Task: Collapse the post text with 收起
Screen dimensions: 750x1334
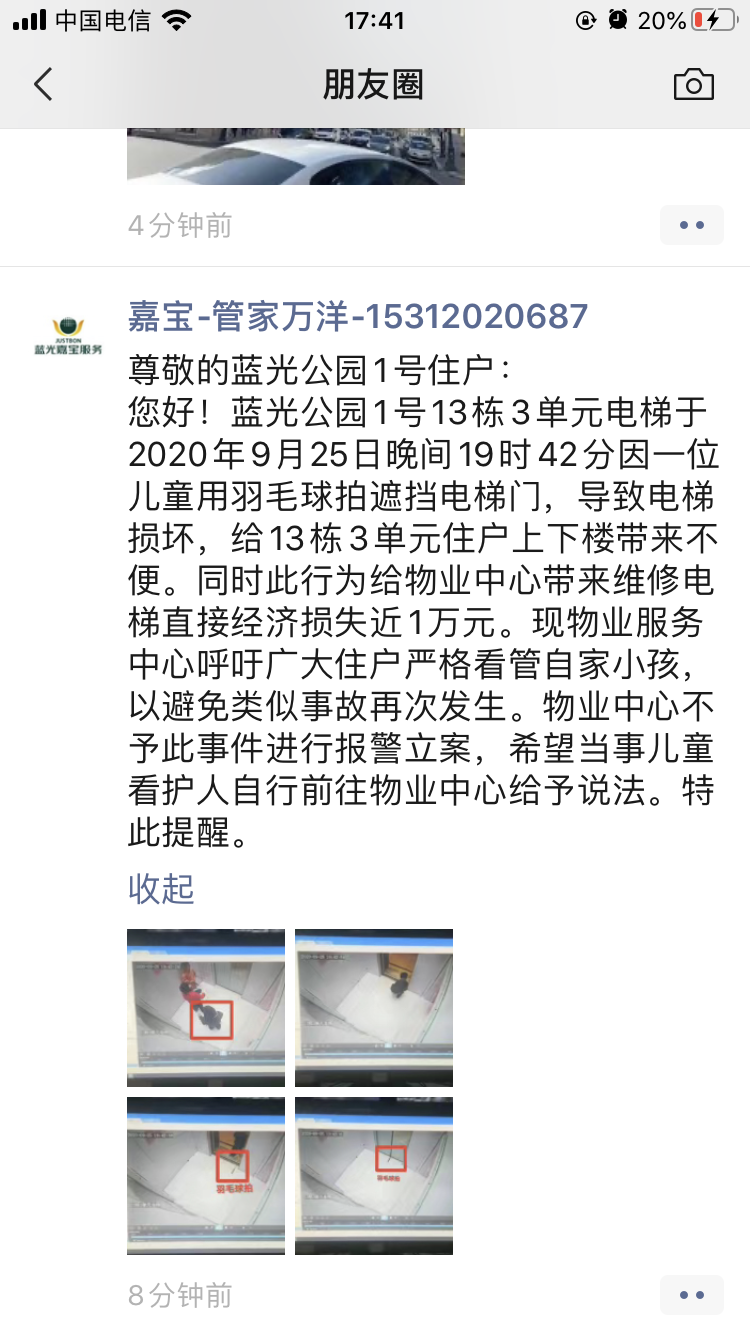Action: click(x=161, y=888)
